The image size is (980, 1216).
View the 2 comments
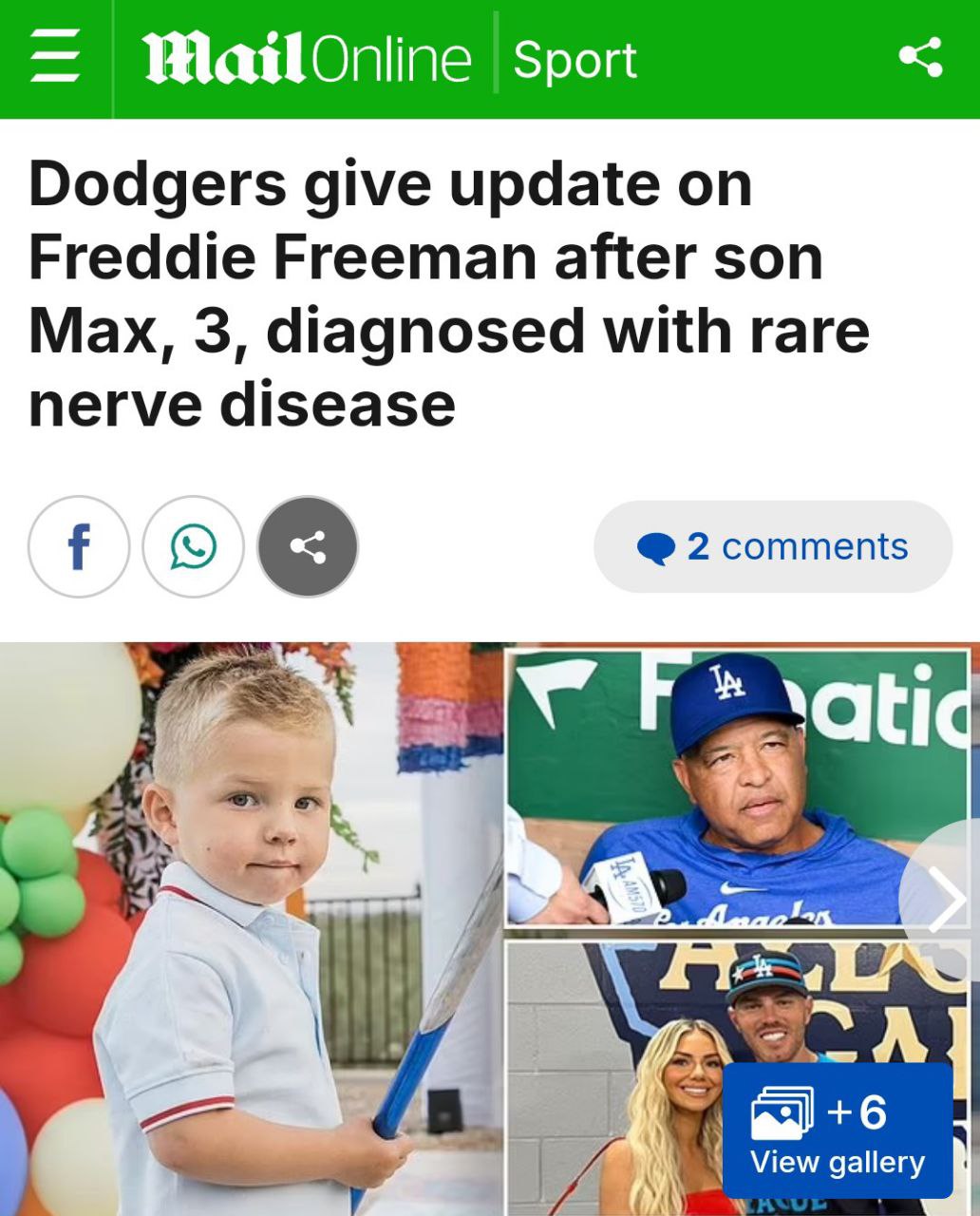[773, 547]
